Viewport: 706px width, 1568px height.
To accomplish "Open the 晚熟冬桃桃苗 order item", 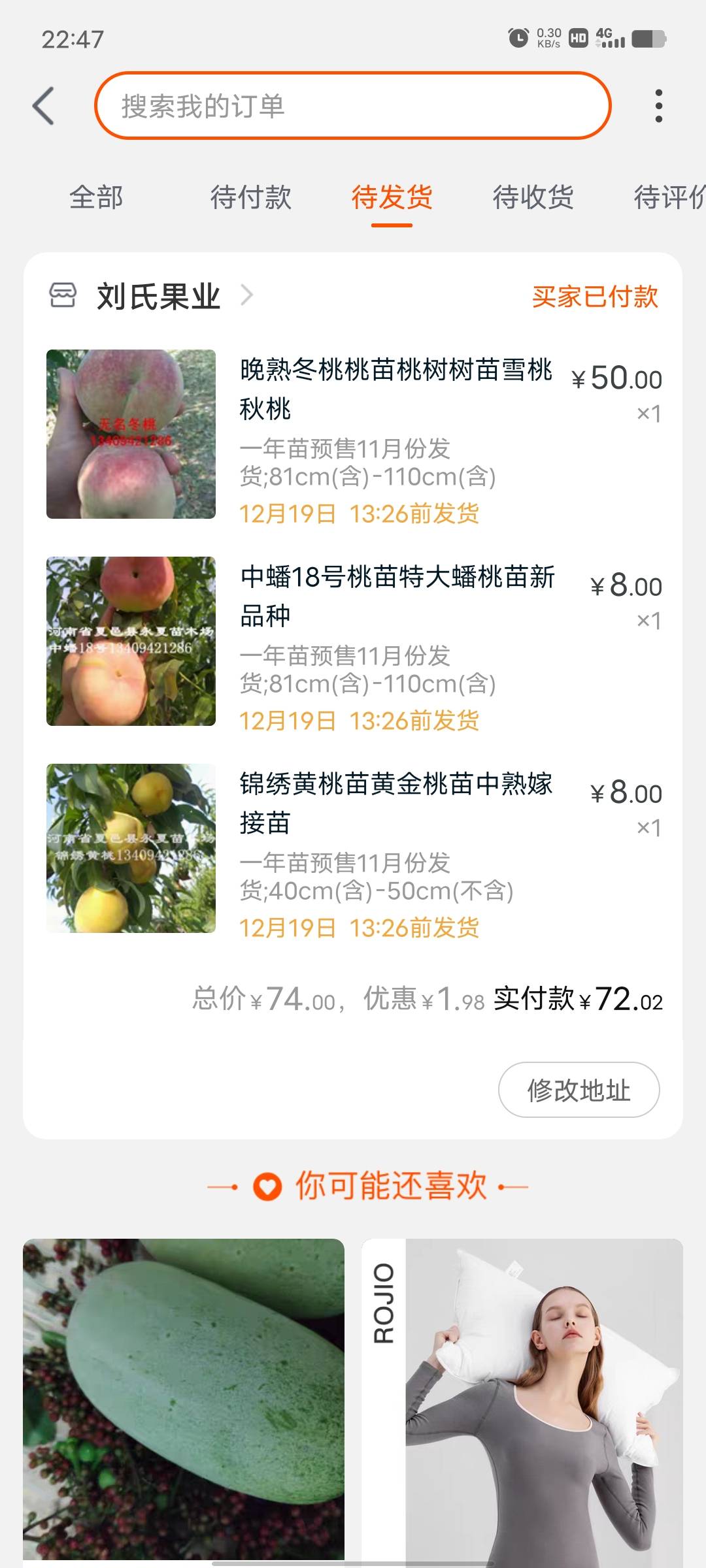I will click(395, 389).
